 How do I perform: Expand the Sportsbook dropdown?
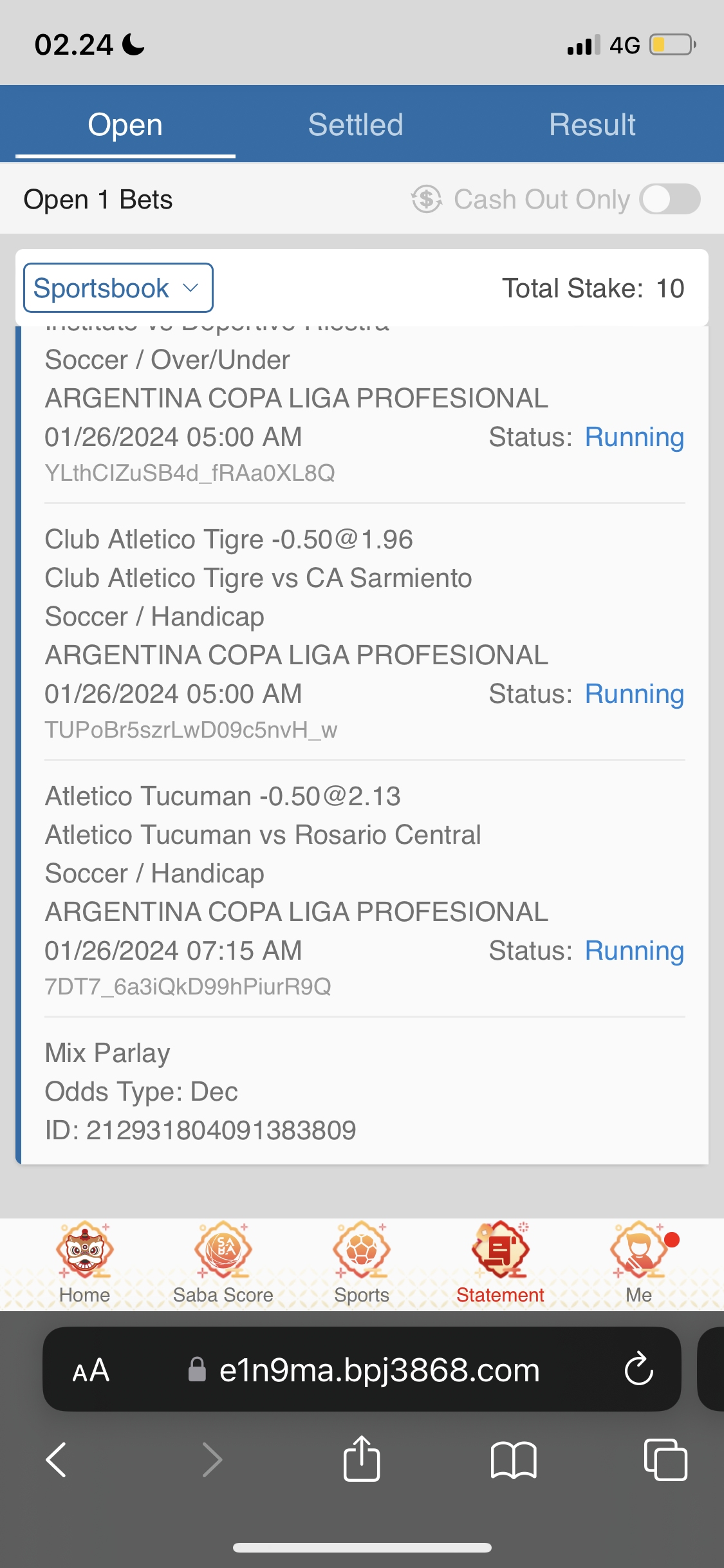pyautogui.click(x=118, y=288)
